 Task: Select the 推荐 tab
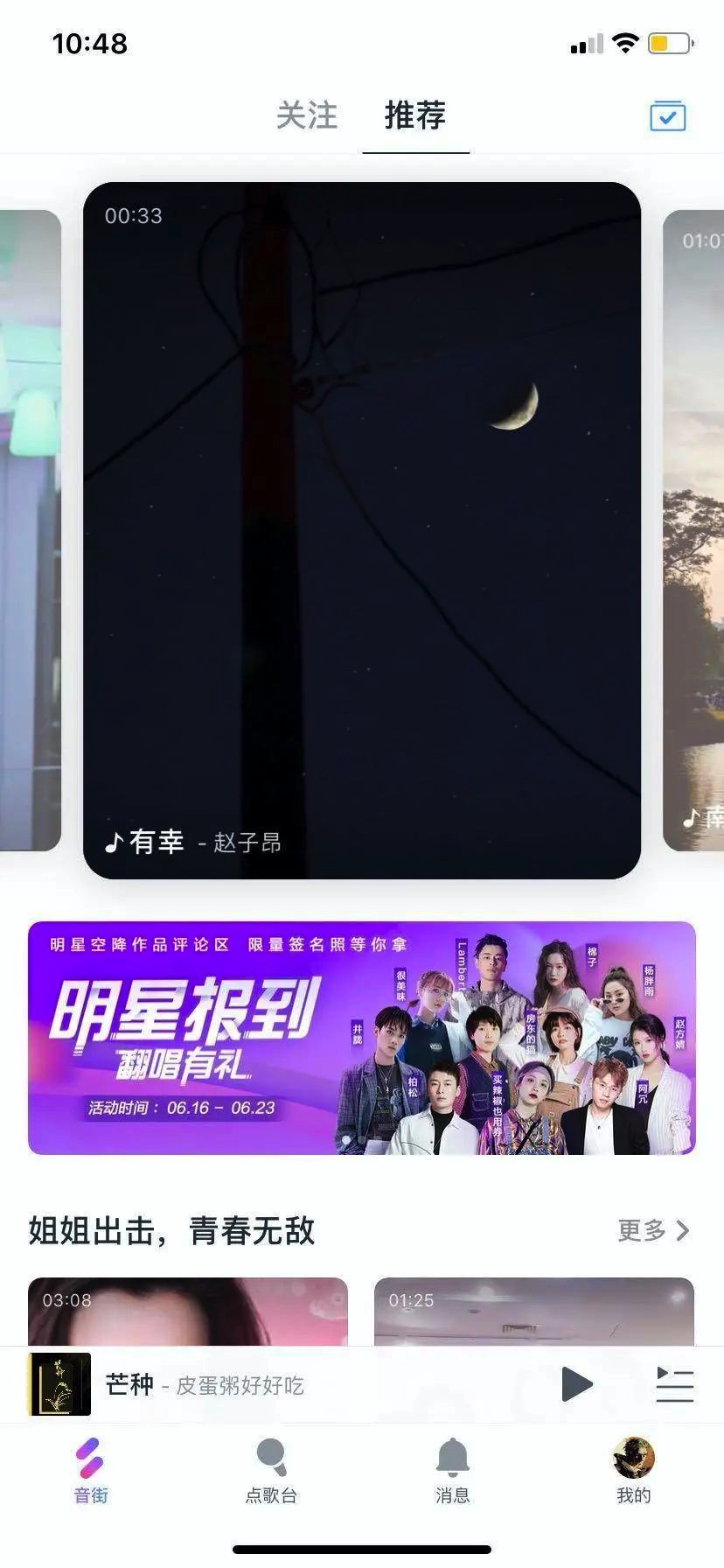click(x=415, y=115)
